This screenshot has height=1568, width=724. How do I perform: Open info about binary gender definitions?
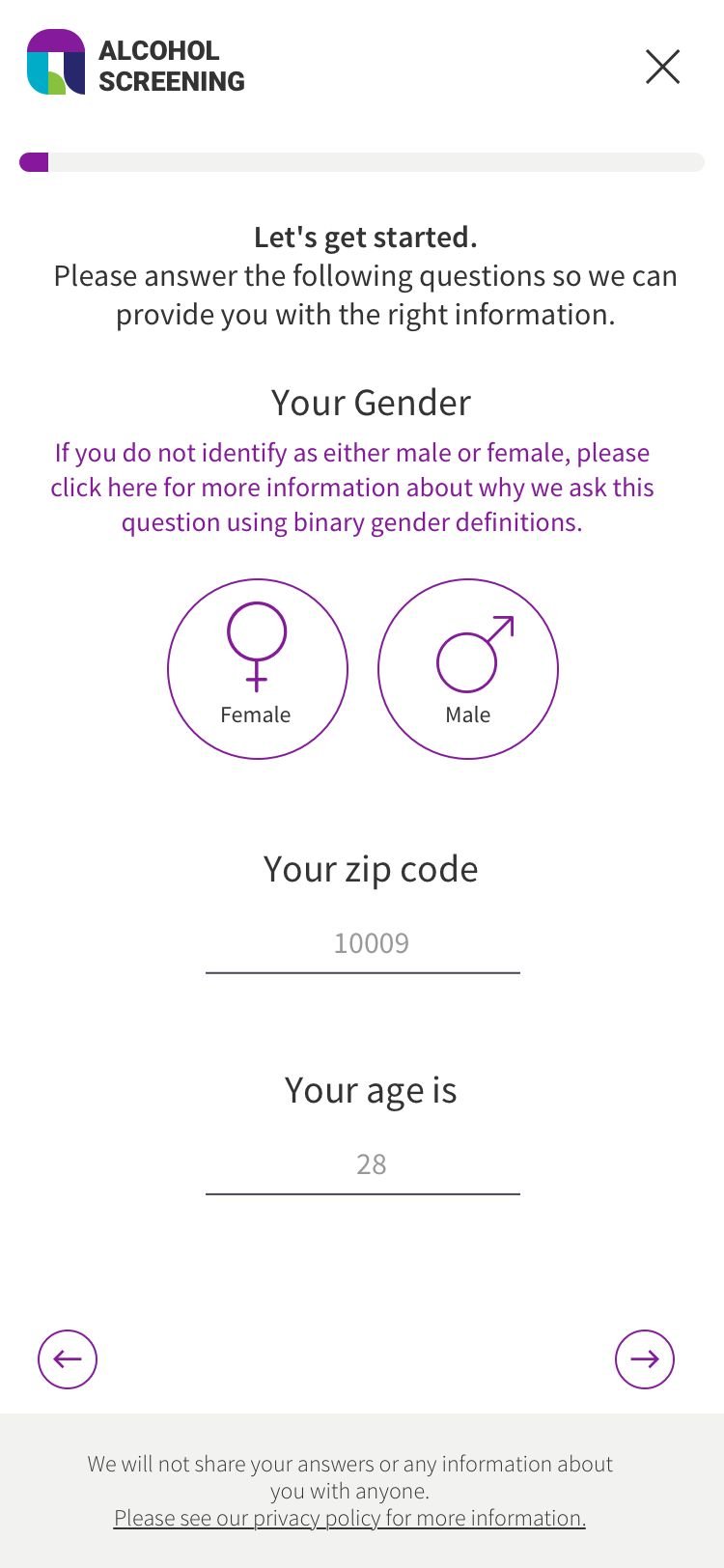[352, 488]
